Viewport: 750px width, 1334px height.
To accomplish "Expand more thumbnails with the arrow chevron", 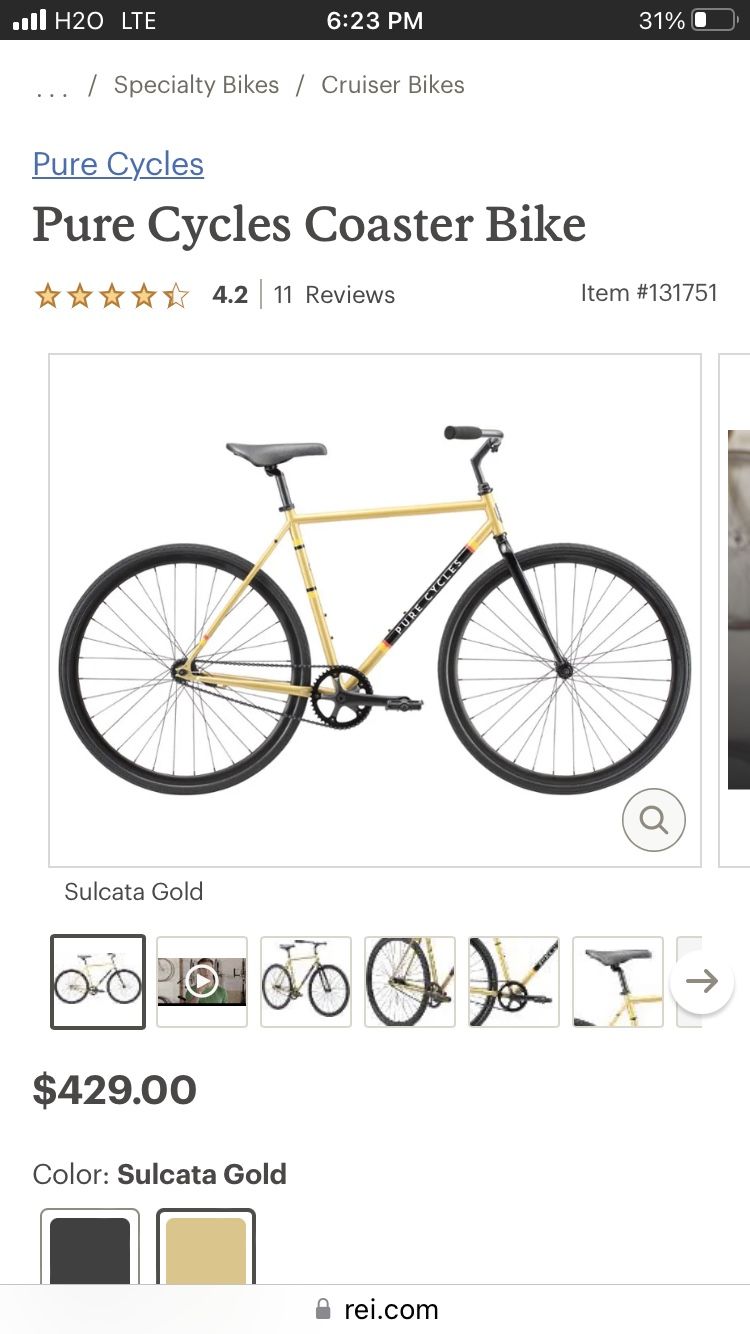I will pos(702,981).
